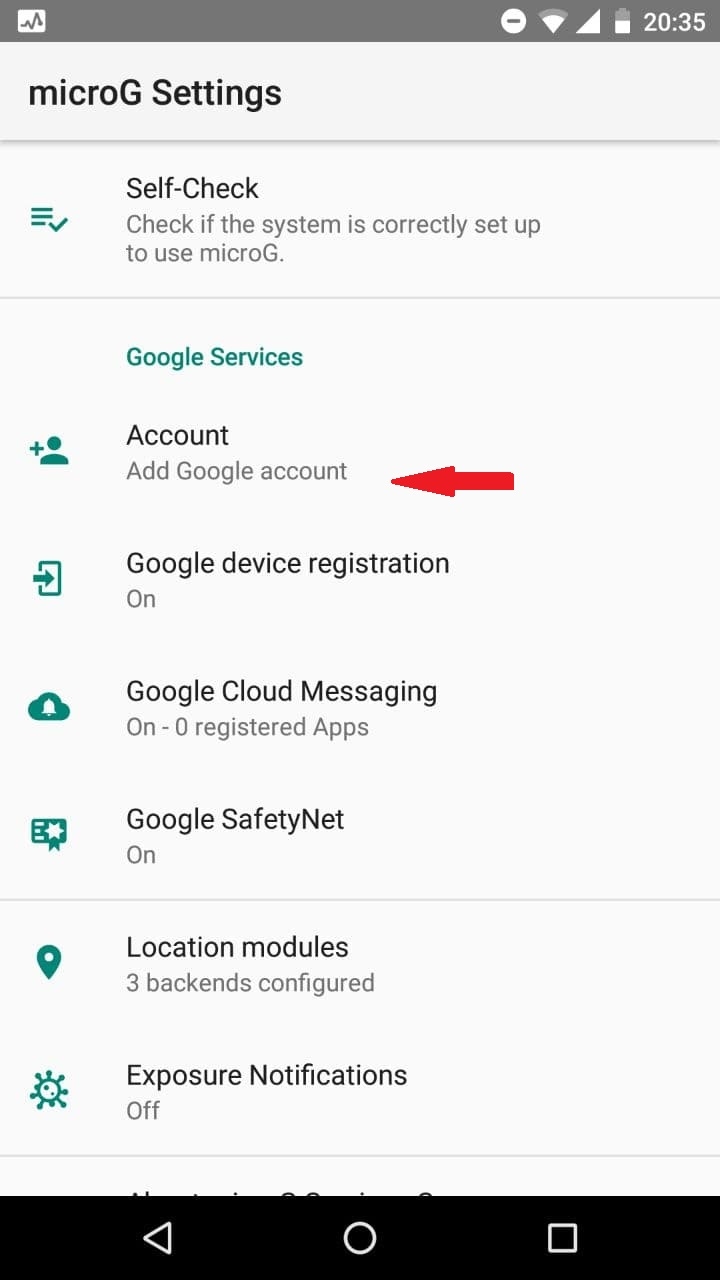This screenshot has width=720, height=1280.
Task: Open Exposure Notifications settings
Action: (266, 1092)
